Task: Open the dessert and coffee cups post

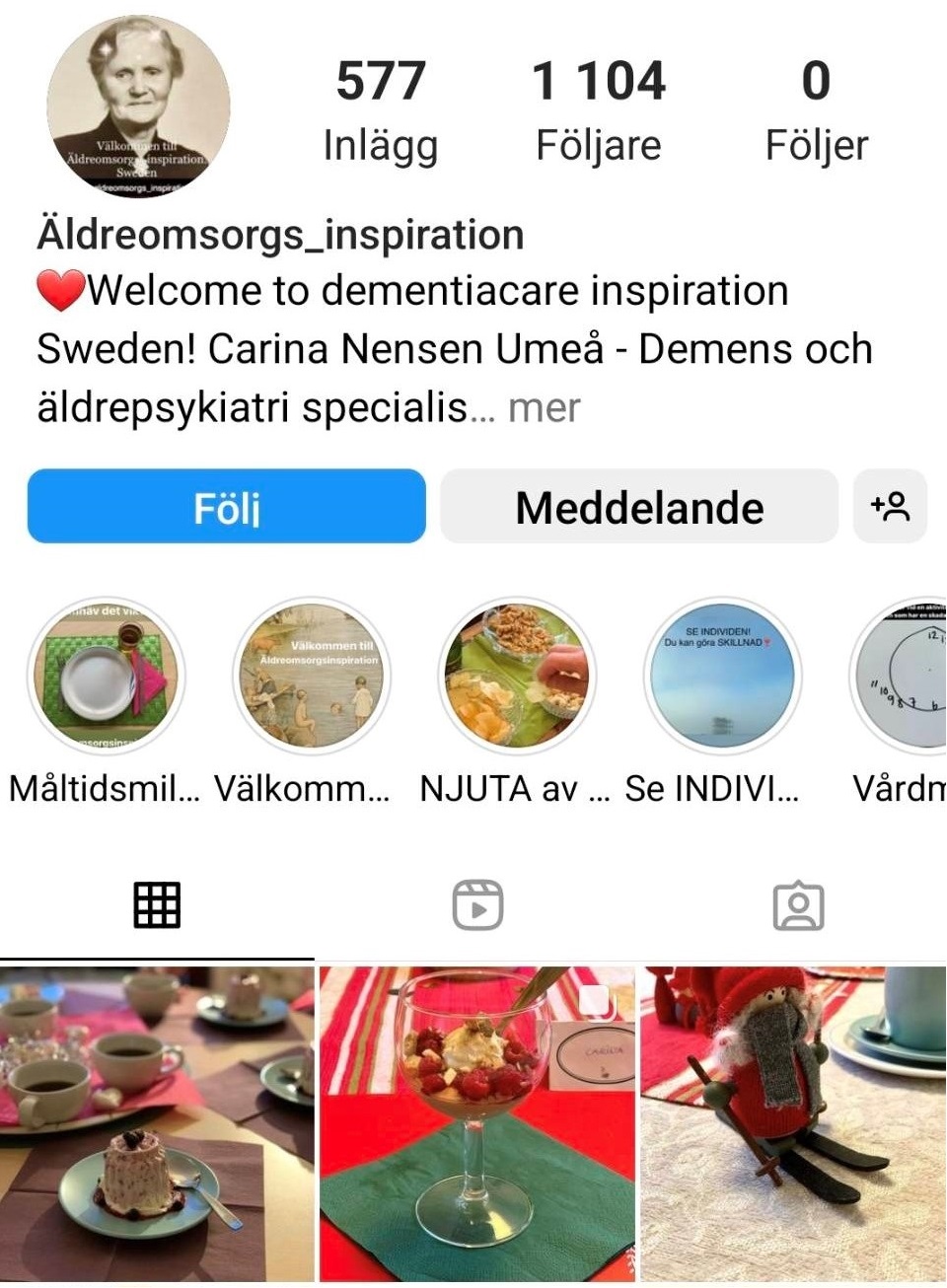Action: pos(157,1122)
